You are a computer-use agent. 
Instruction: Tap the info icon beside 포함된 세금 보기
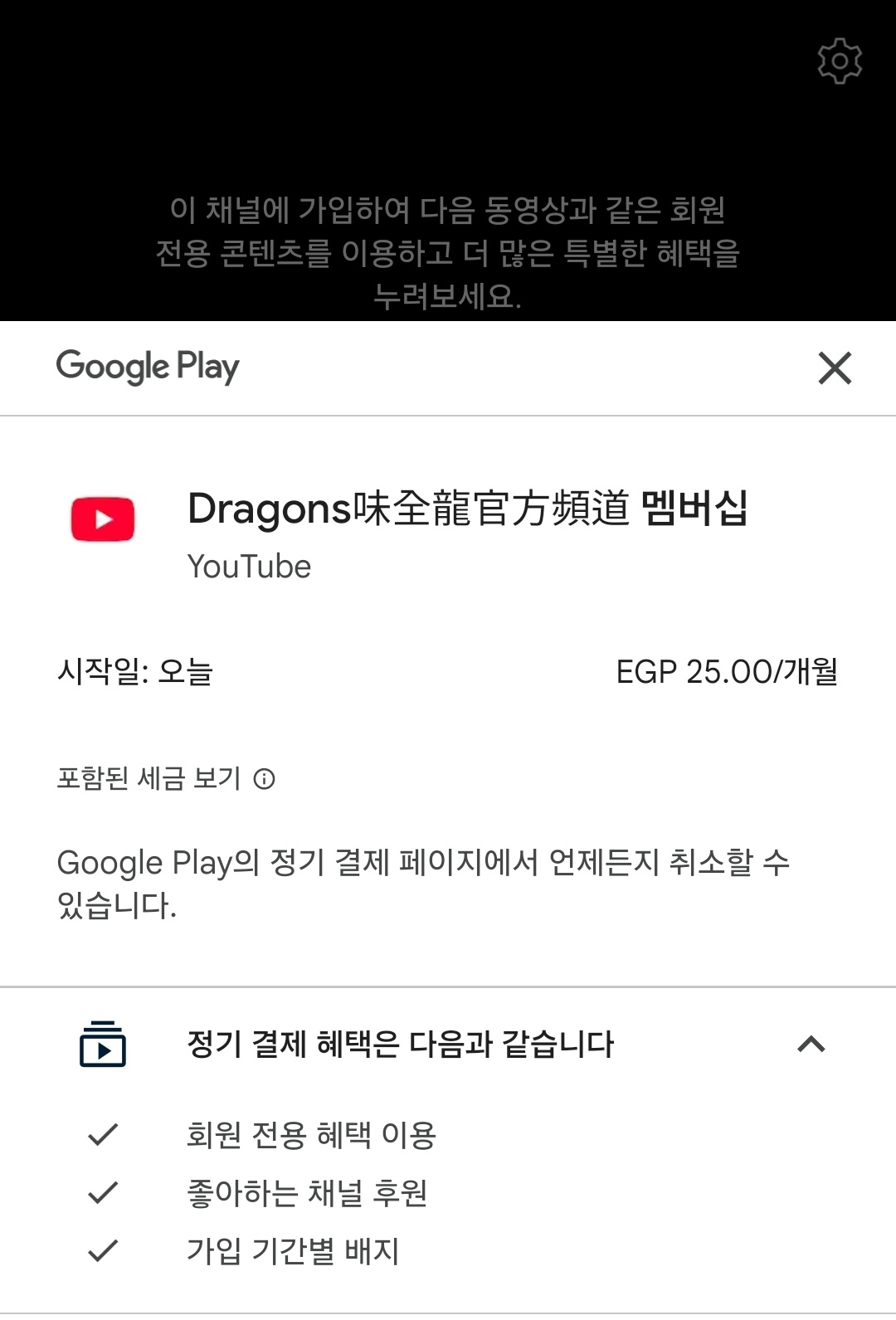pyautogui.click(x=265, y=777)
